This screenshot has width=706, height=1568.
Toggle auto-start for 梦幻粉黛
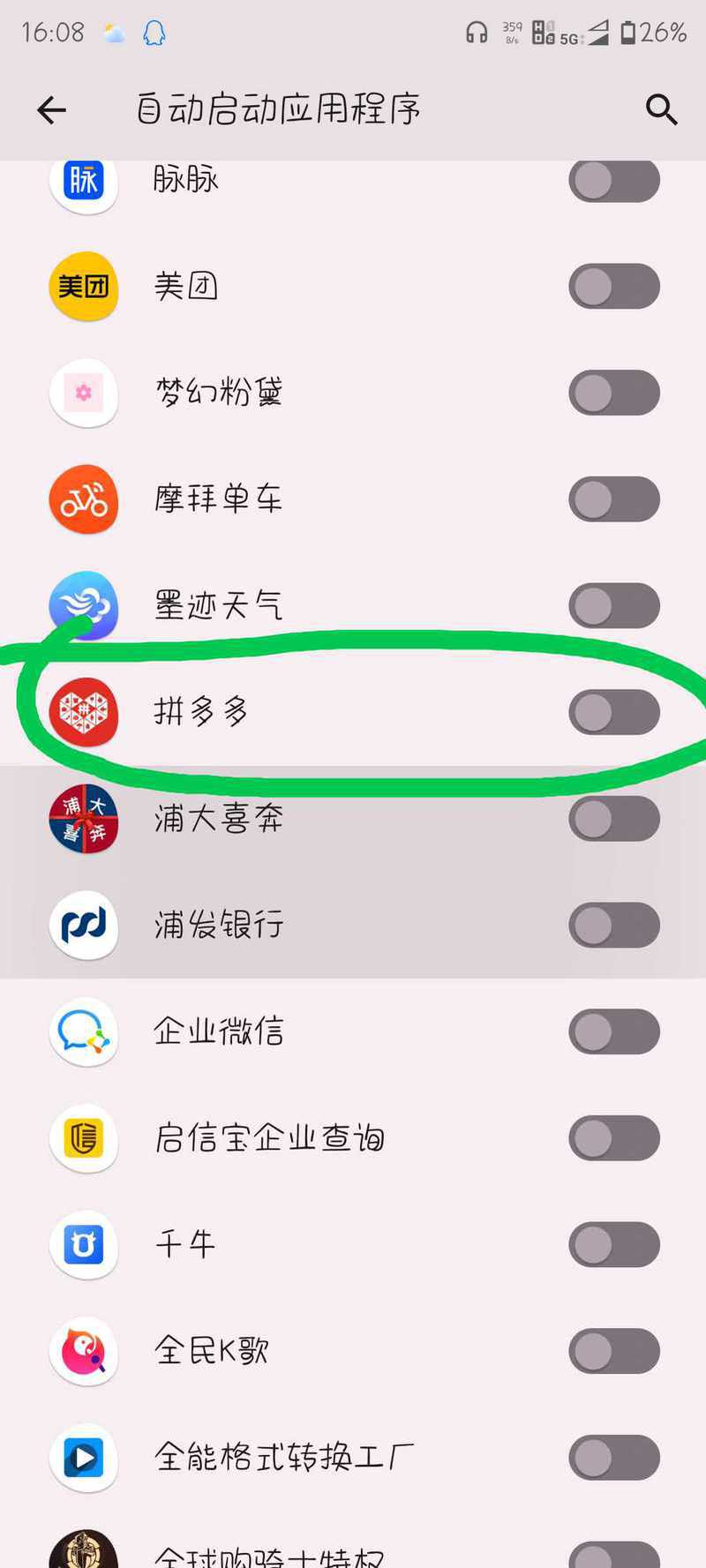click(614, 393)
